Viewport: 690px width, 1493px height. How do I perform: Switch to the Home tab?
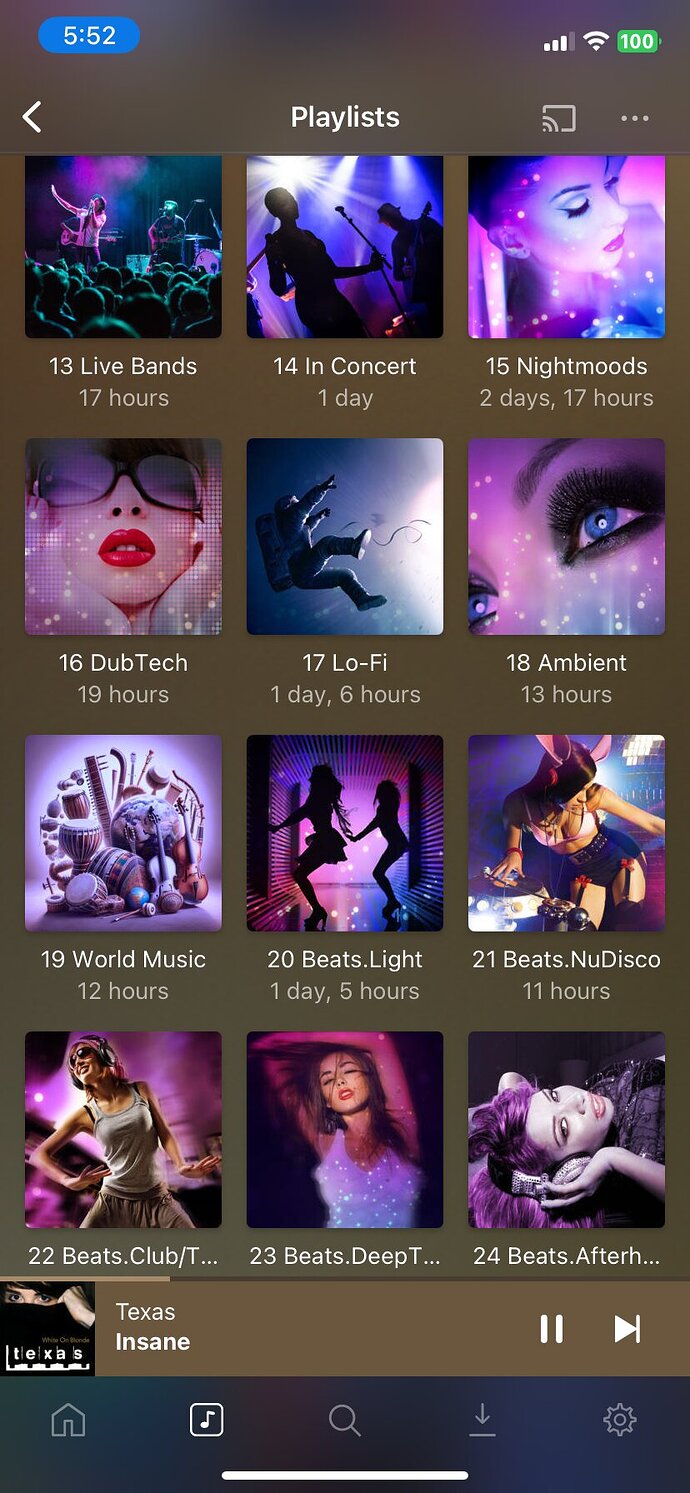[x=68, y=1419]
